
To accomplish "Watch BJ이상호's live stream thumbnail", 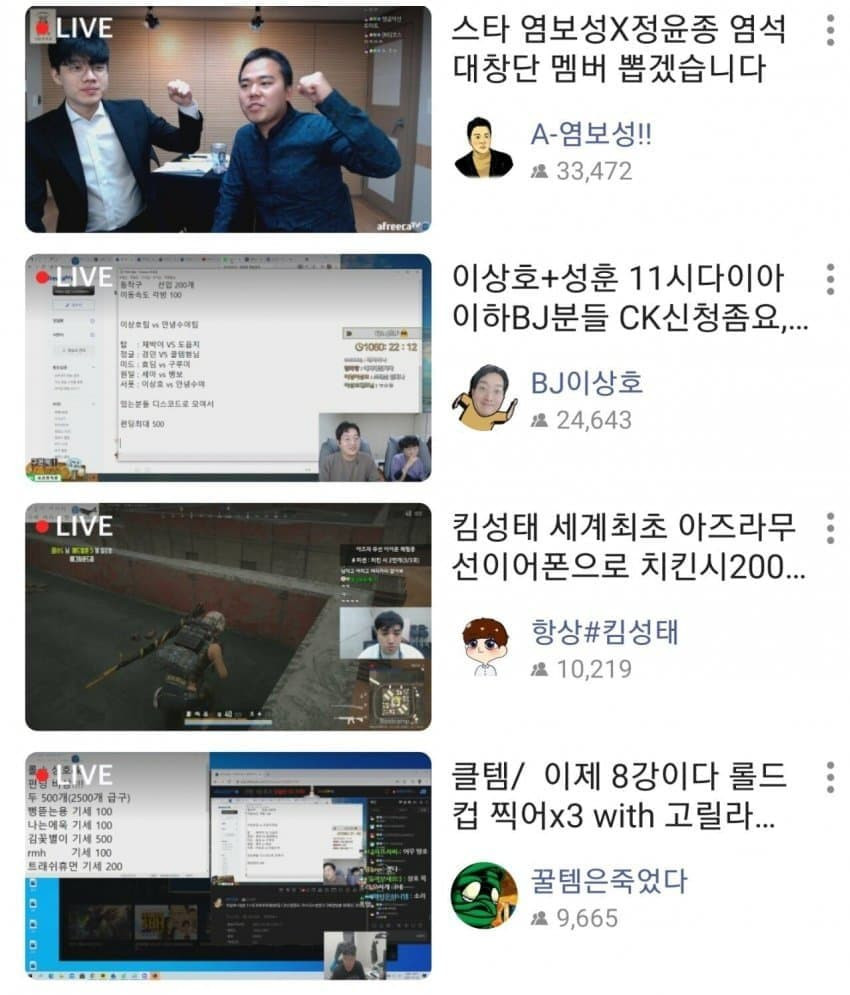I will click(x=228, y=368).
